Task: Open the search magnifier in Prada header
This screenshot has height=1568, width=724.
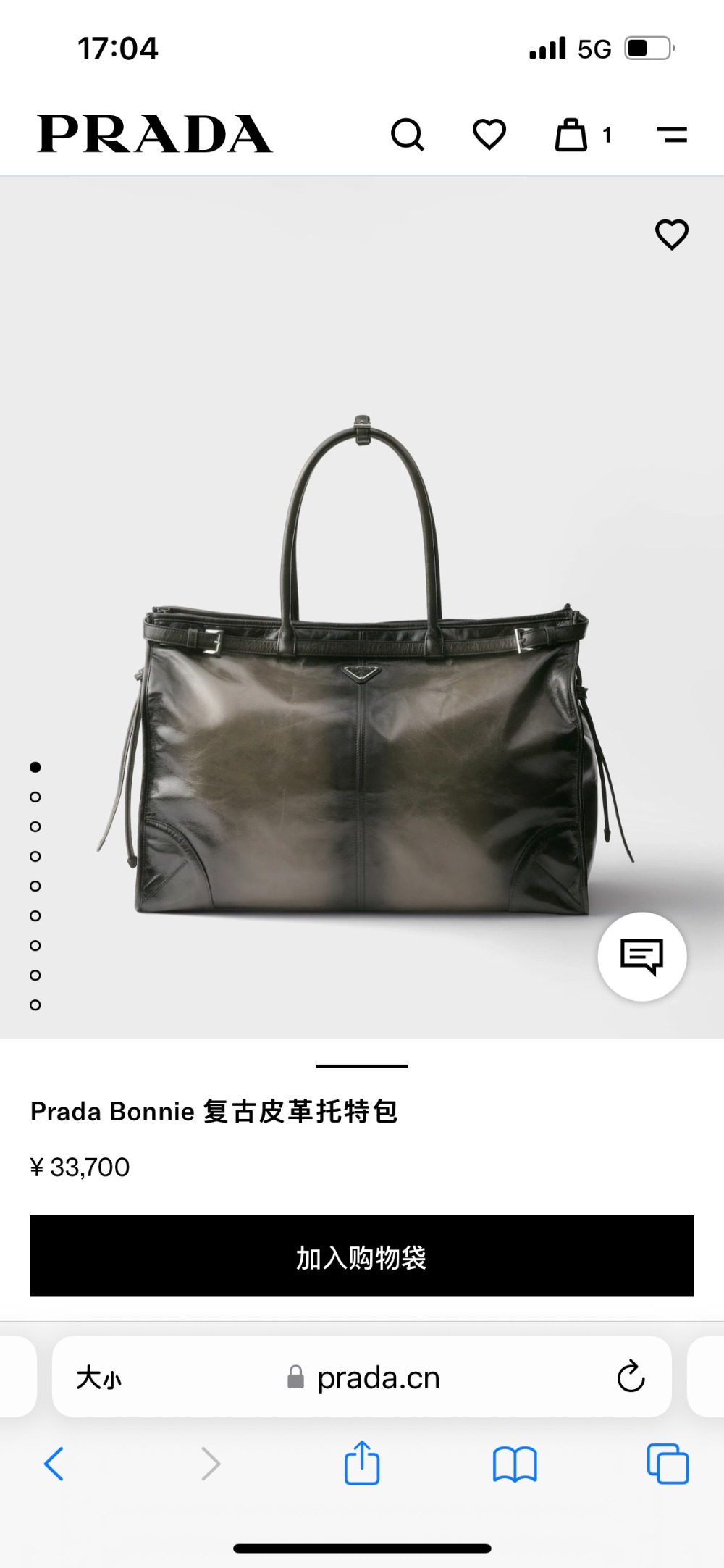Action: click(408, 135)
